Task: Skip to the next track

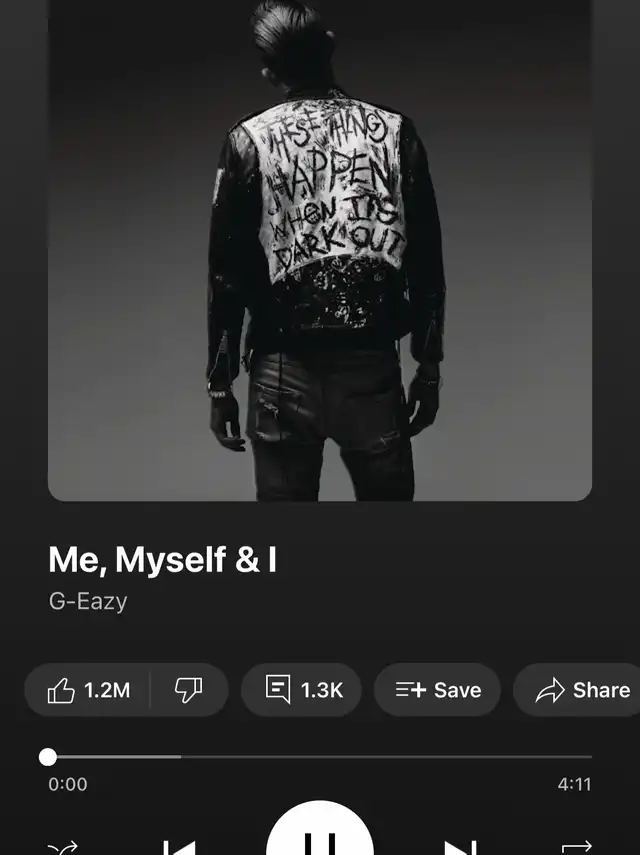Action: [459, 846]
